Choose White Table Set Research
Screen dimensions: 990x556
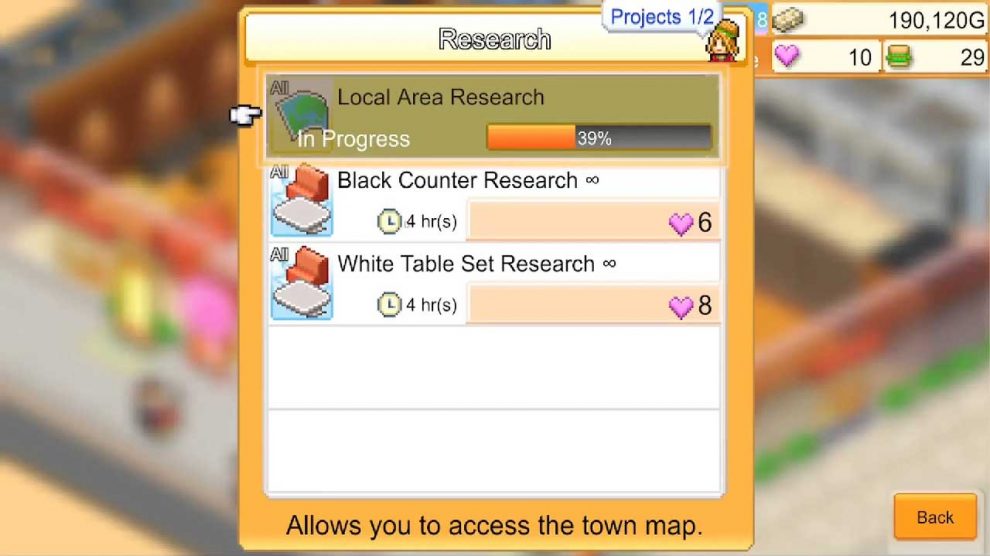(x=494, y=285)
